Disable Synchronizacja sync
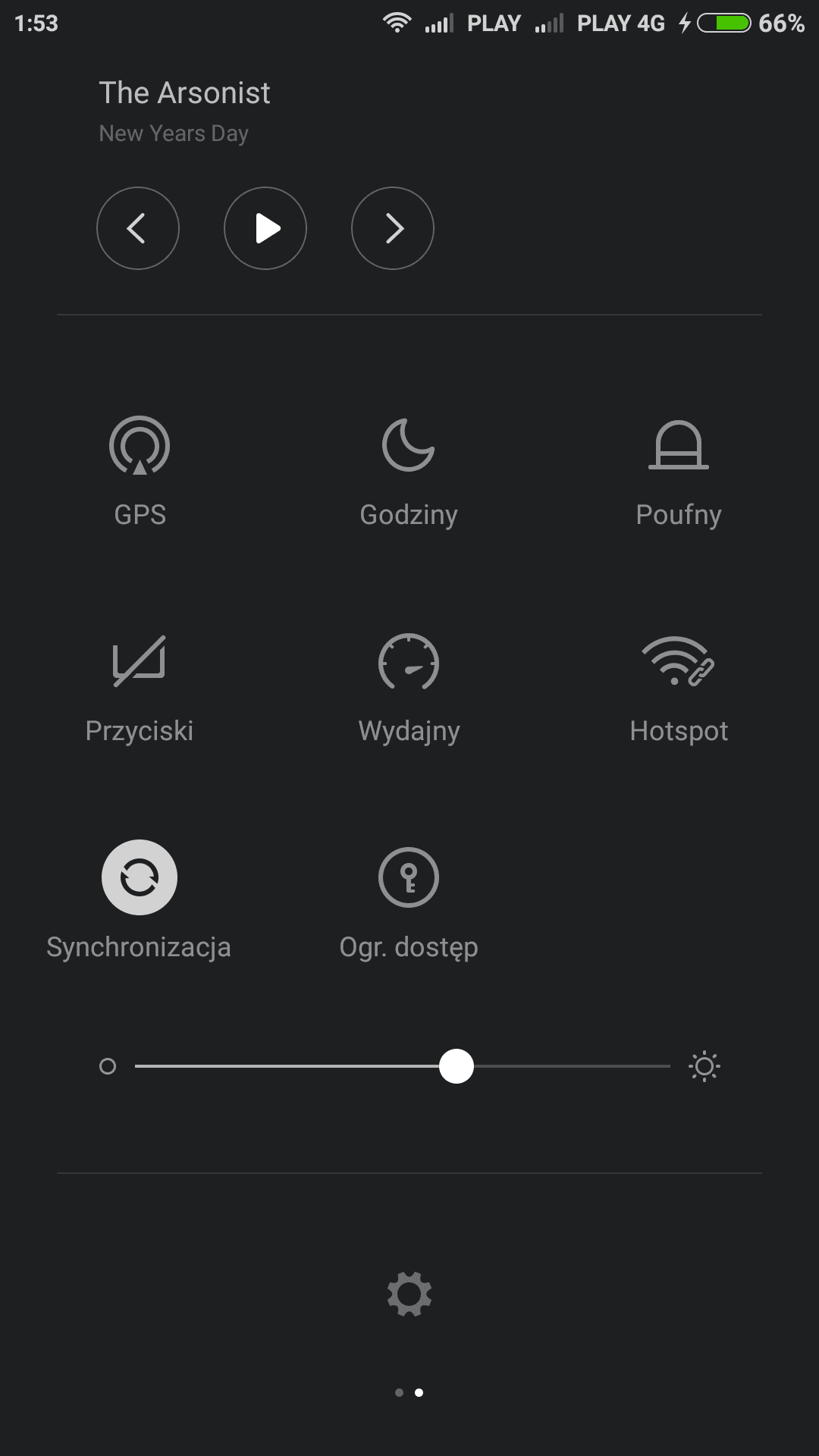This screenshot has width=819, height=1456. coord(140,877)
